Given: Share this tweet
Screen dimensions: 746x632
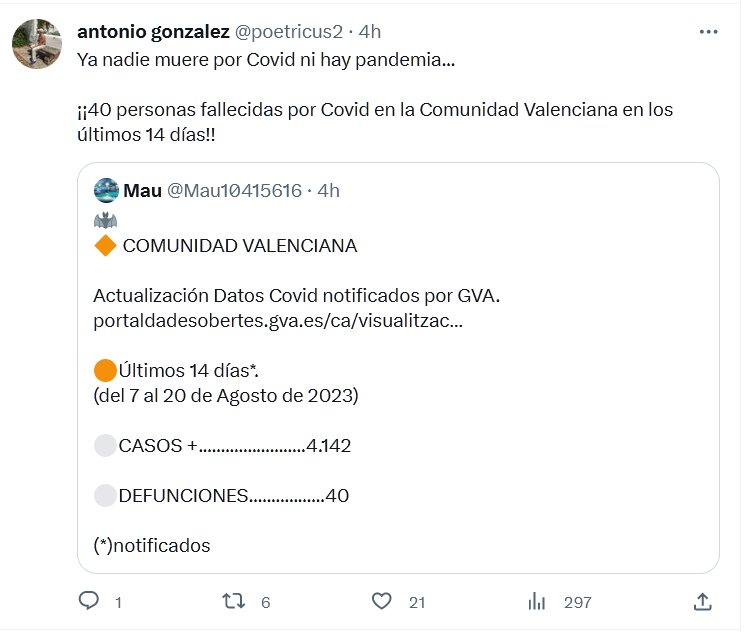Looking at the screenshot, I should pyautogui.click(x=702, y=601).
